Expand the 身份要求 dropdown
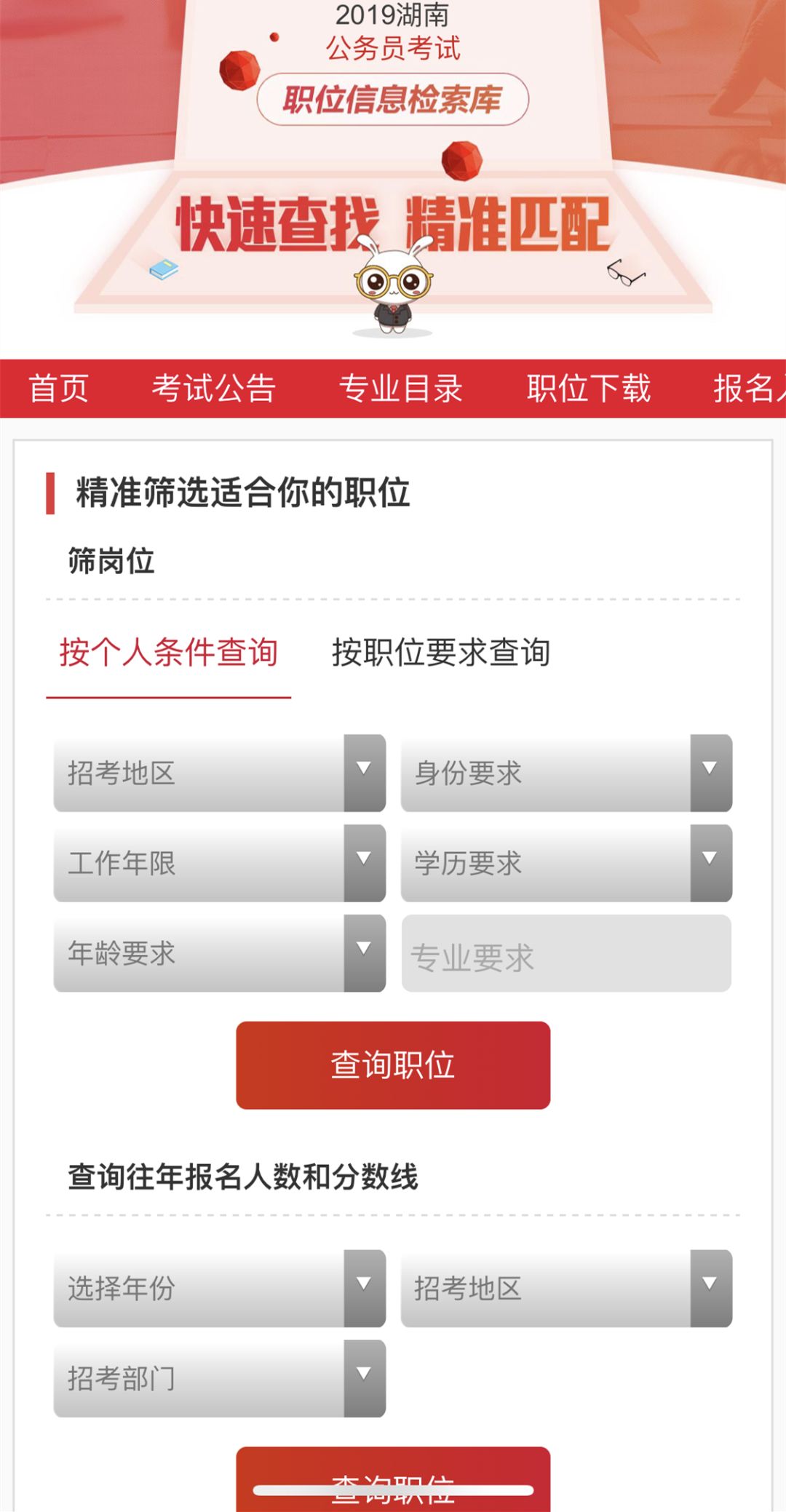The width and height of the screenshot is (786, 1512). coord(566,773)
